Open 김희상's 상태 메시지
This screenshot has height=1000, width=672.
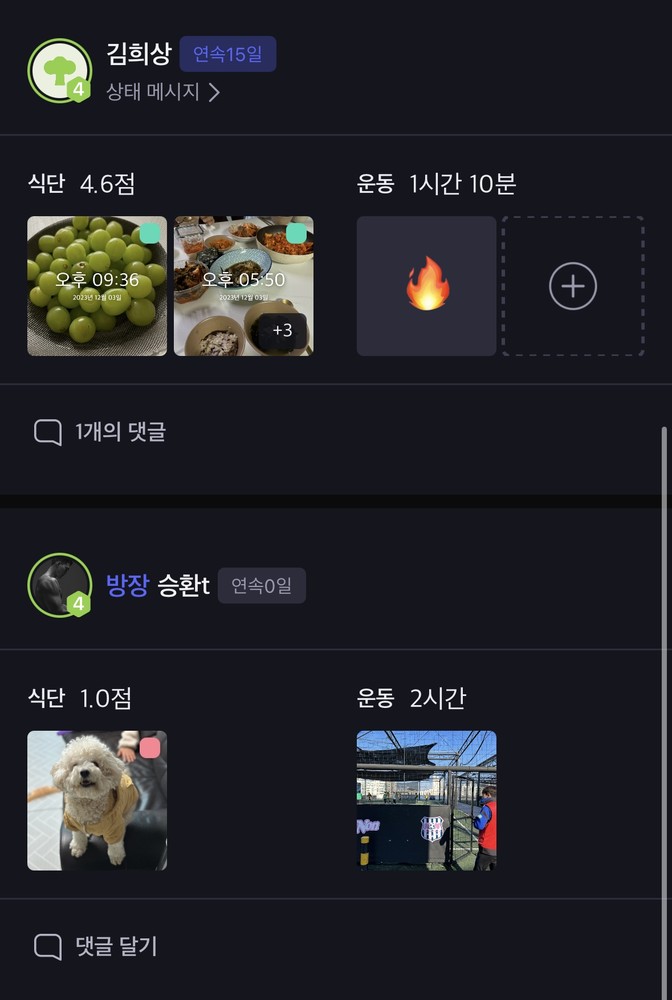163,92
